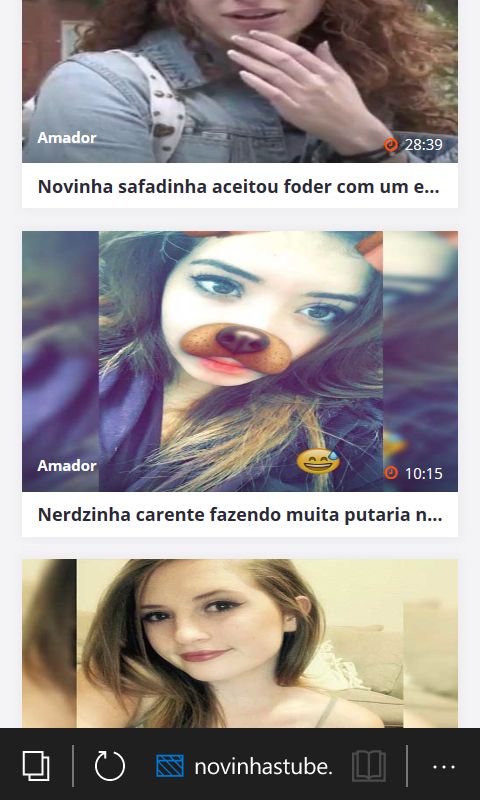The image size is (480, 800).
Task: Open the title link beginning with Nerdzinha
Action: 240,515
